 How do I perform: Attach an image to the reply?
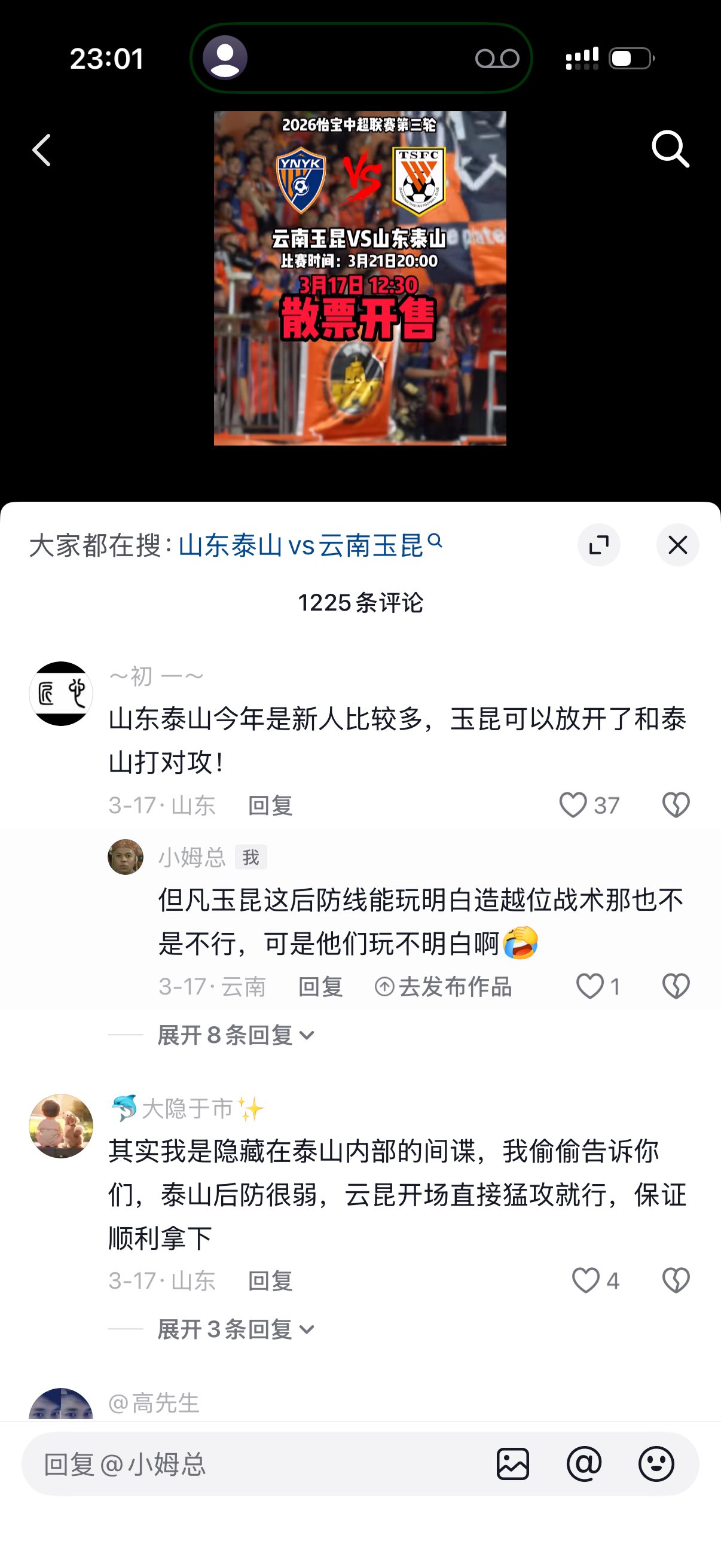512,1464
